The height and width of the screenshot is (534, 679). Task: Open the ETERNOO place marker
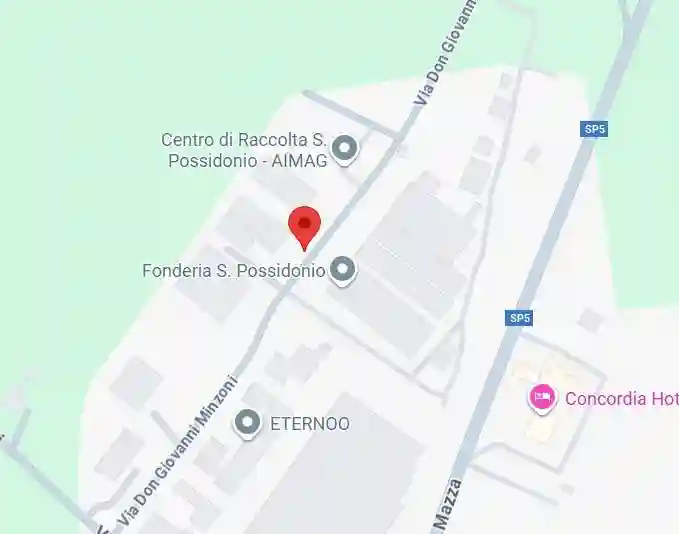pyautogui.click(x=247, y=423)
